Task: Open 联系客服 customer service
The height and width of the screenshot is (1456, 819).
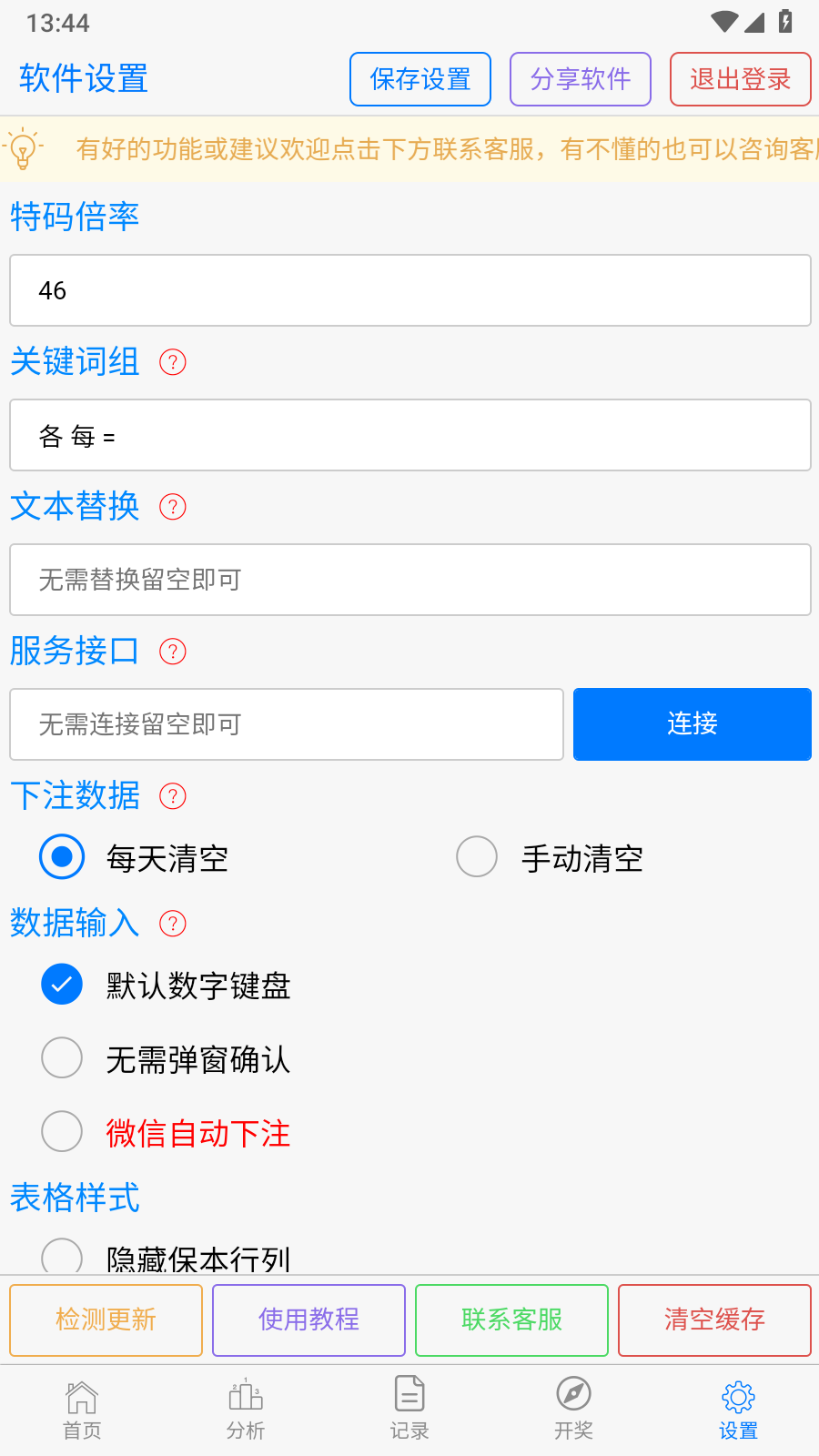Action: [x=511, y=1319]
